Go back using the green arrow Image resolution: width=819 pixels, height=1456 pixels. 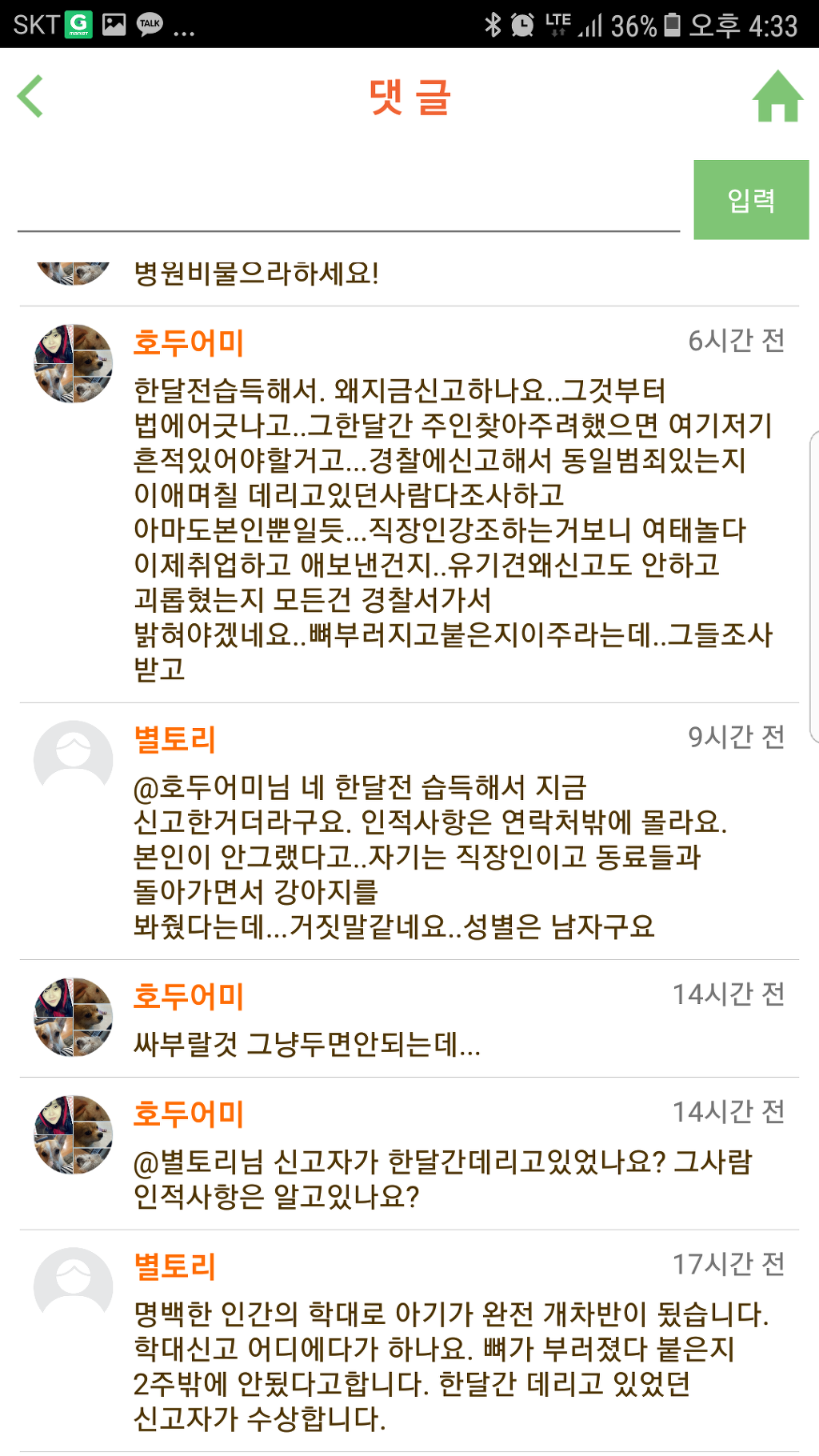pyautogui.click(x=30, y=97)
